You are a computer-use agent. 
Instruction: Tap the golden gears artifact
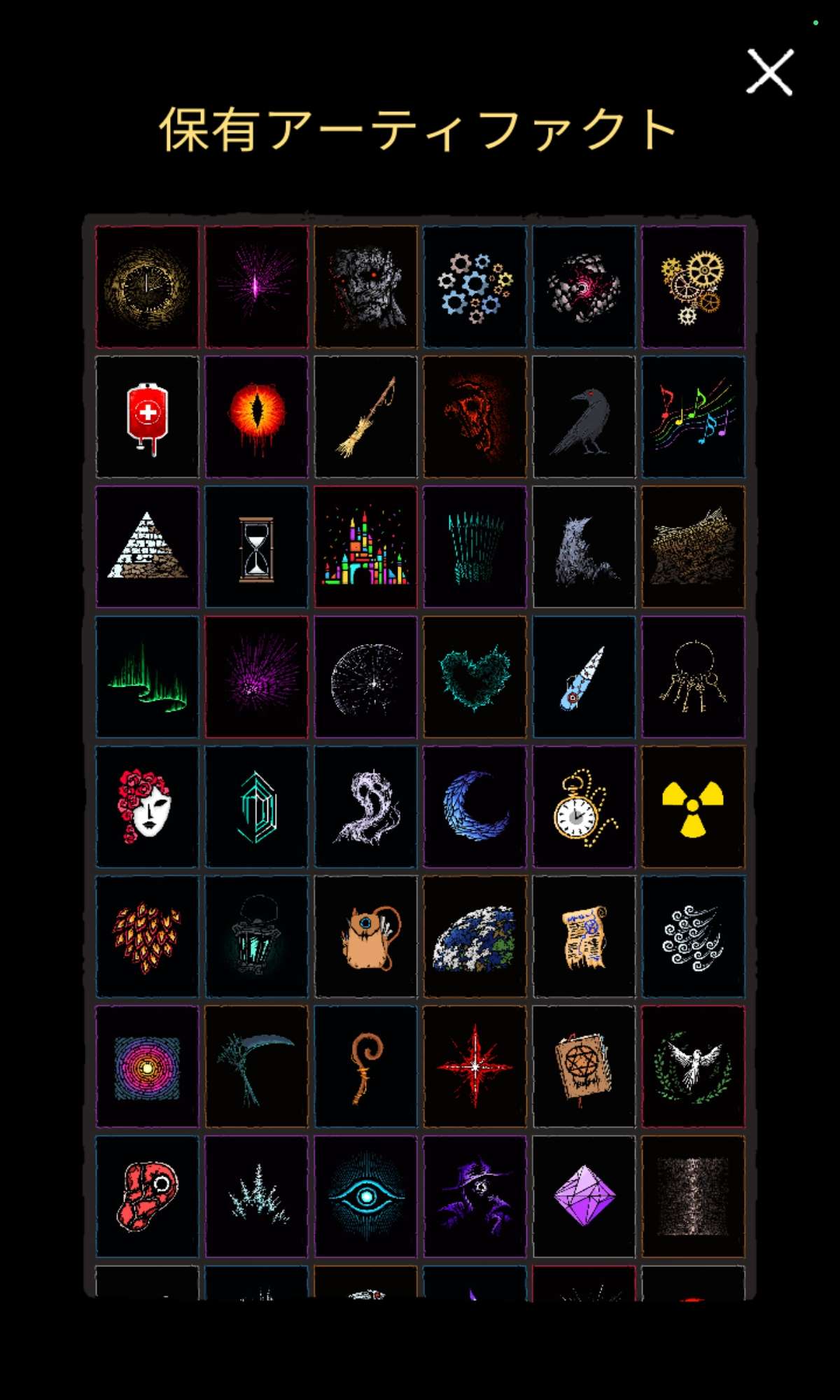click(x=693, y=287)
